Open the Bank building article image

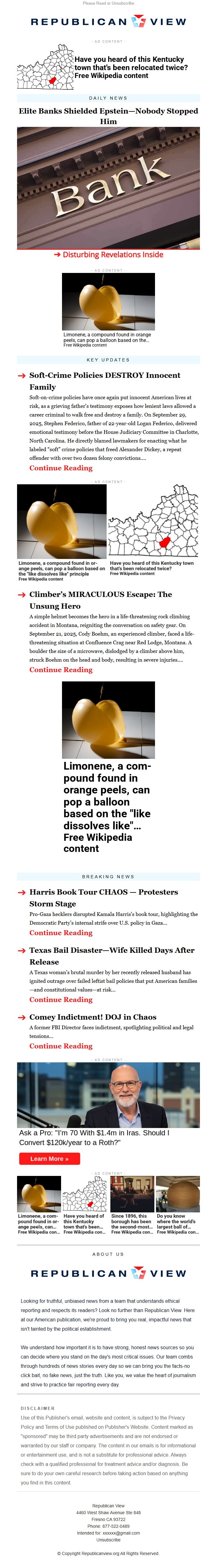[x=108, y=188]
